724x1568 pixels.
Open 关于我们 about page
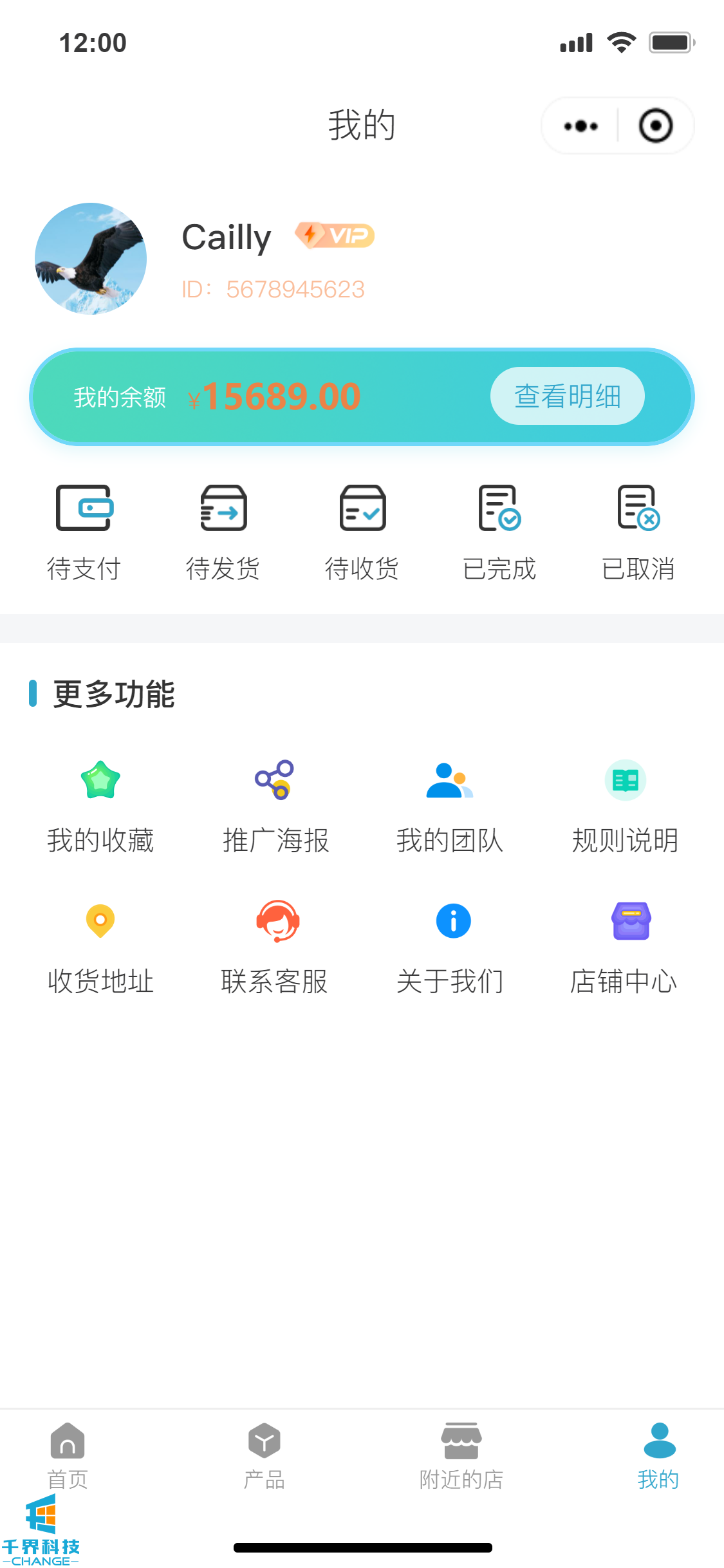coord(450,947)
